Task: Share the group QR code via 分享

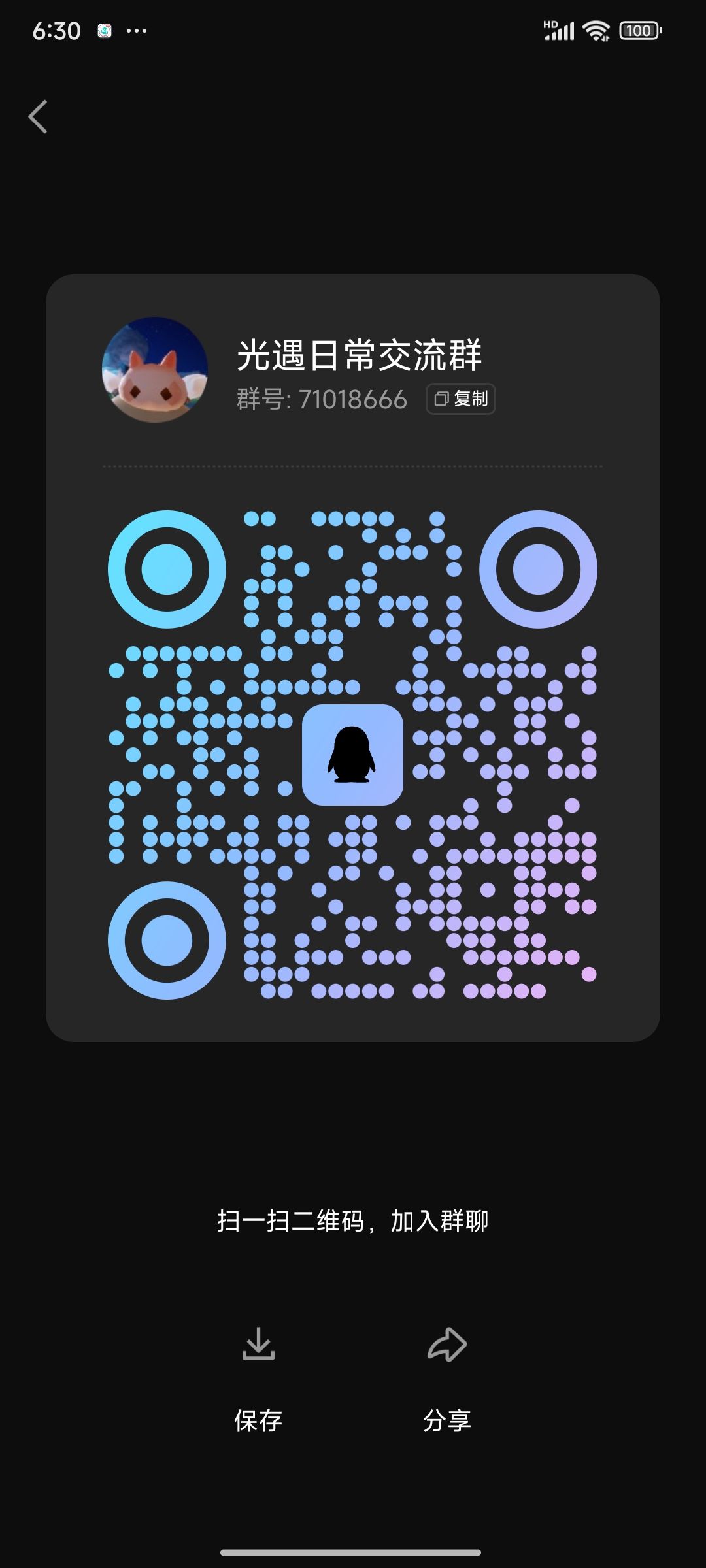Action: [x=447, y=1380]
